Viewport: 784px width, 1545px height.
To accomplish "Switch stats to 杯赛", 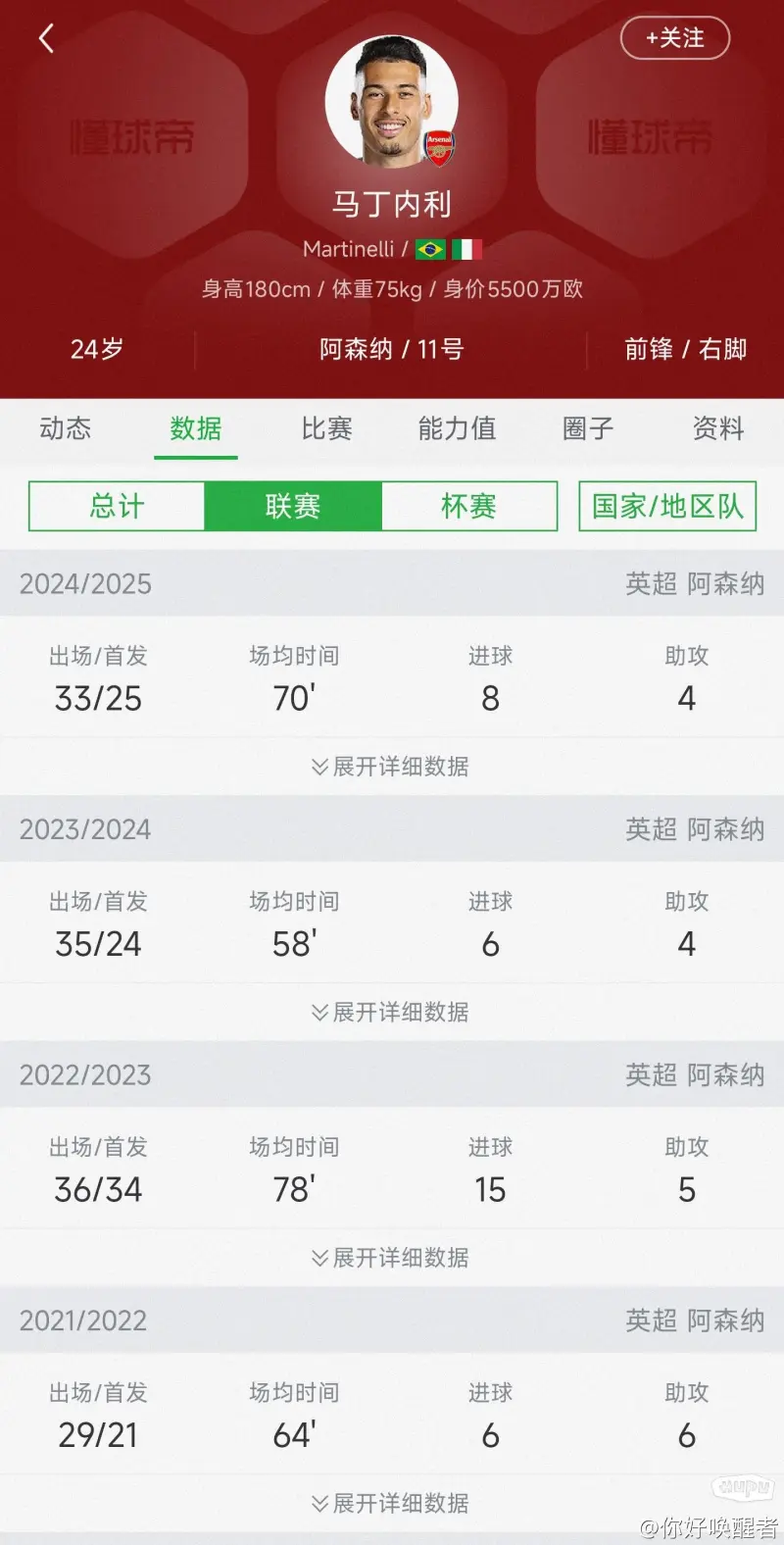I will pyautogui.click(x=468, y=506).
